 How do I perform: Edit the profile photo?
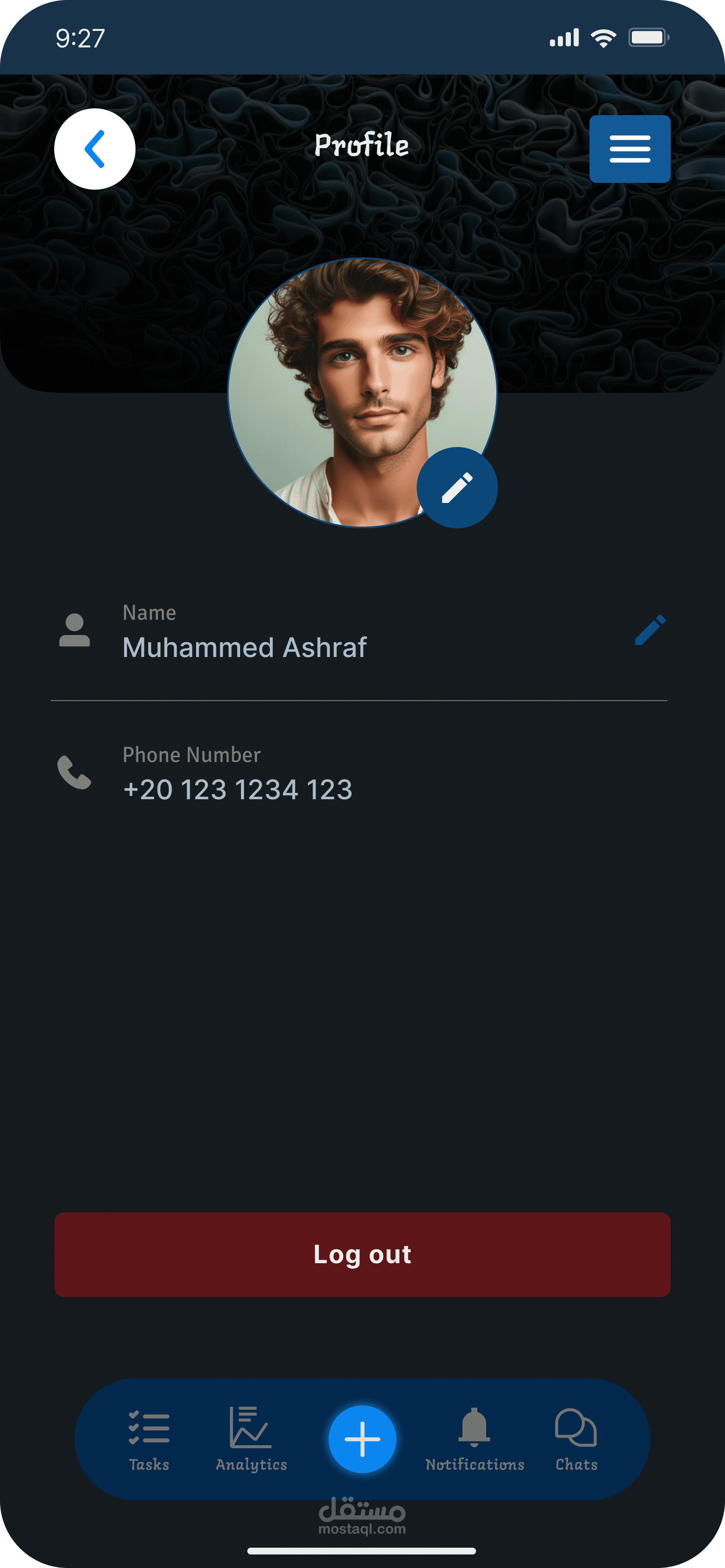pyautogui.click(x=457, y=488)
